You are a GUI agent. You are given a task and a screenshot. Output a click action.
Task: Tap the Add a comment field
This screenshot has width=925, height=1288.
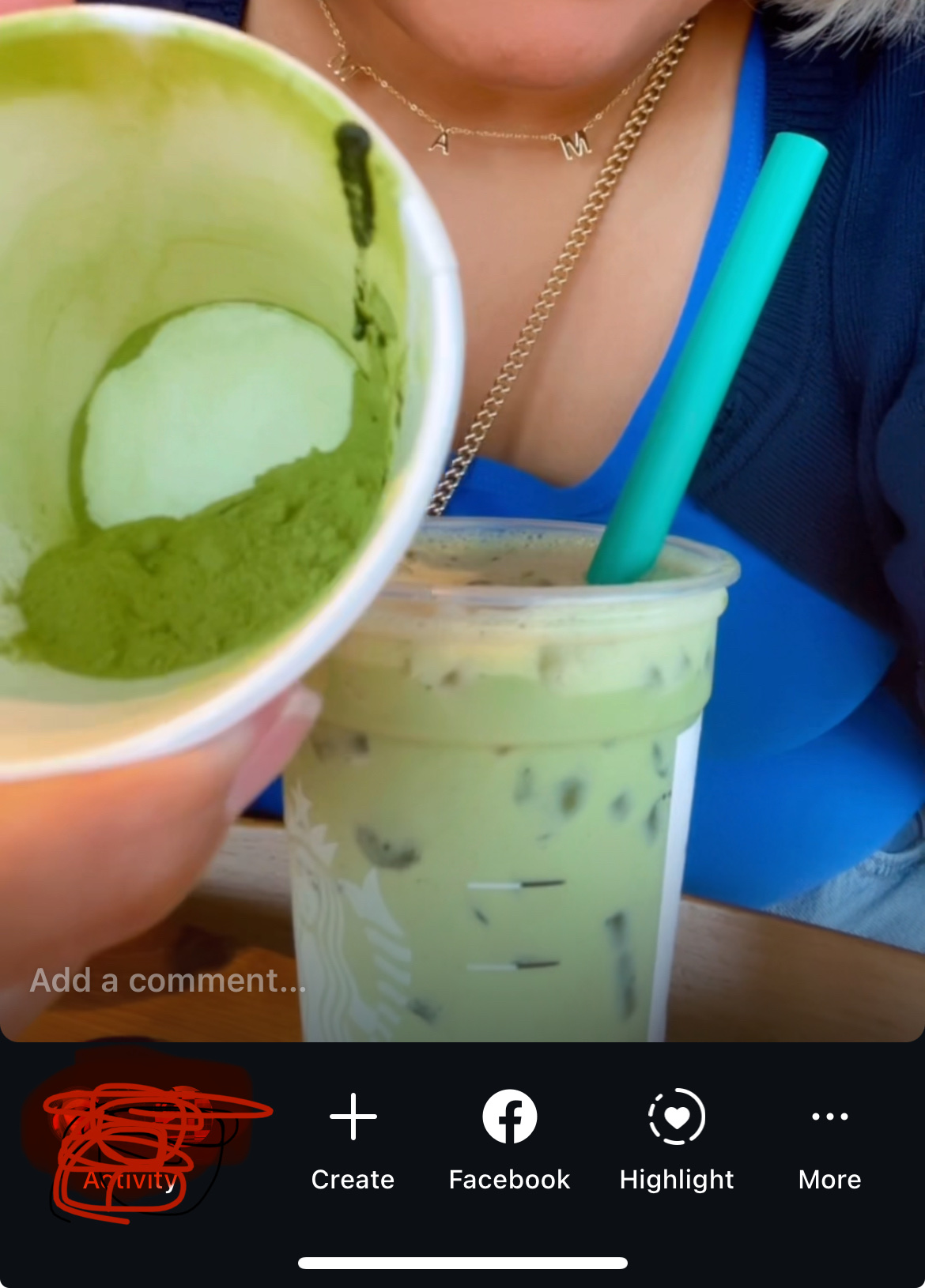click(x=168, y=981)
